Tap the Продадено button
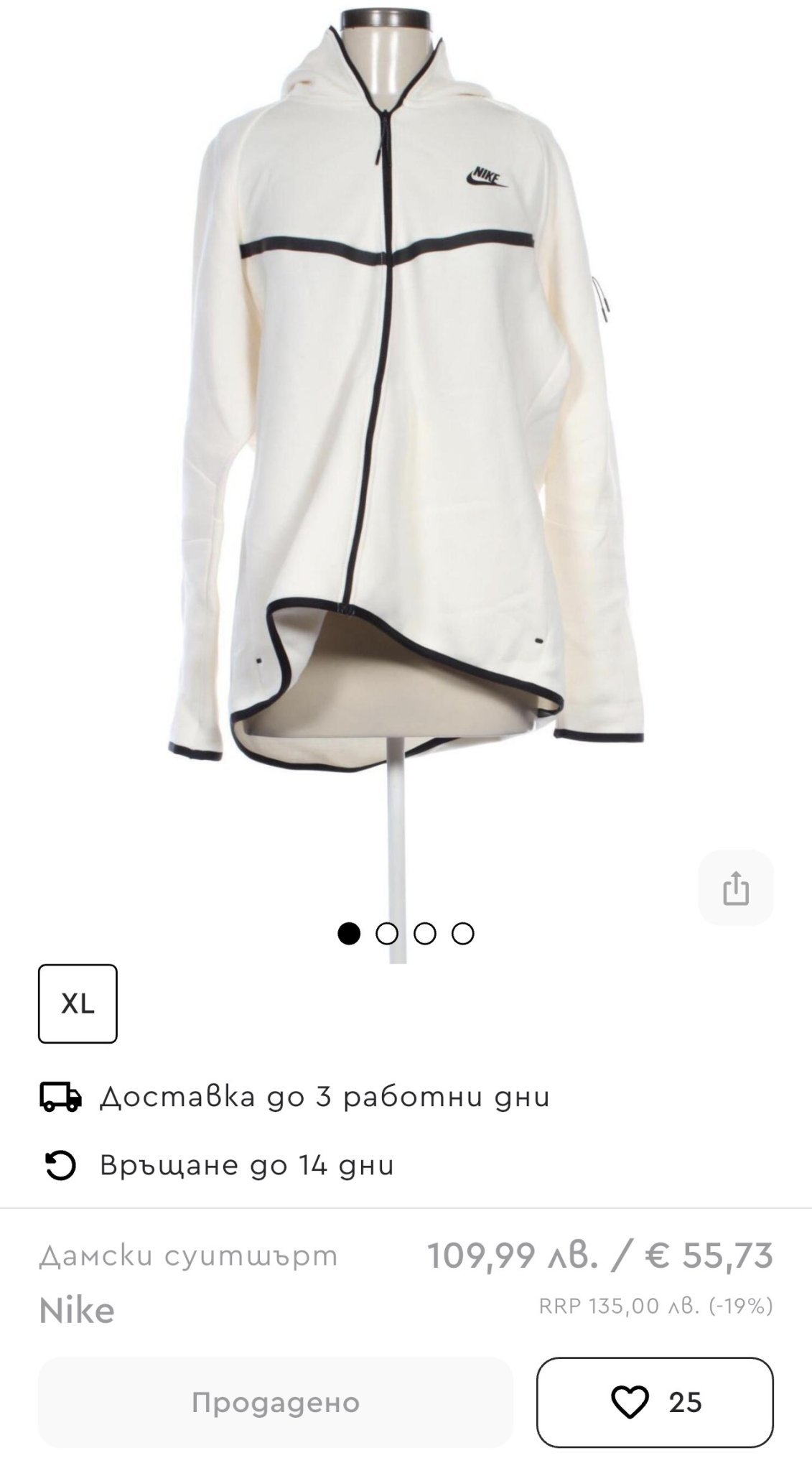812x1471 pixels. tap(276, 1401)
